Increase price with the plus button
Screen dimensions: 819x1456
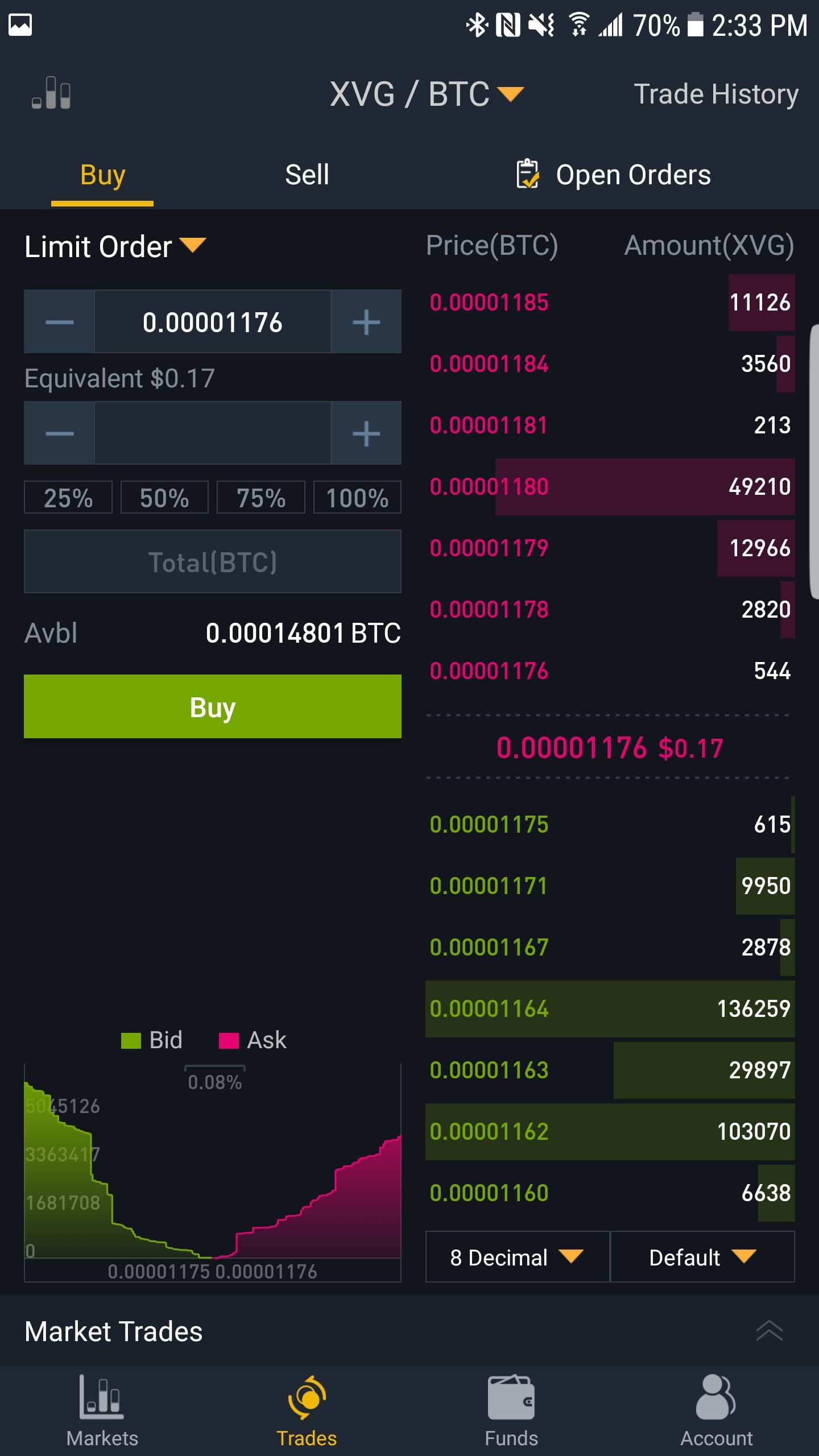(366, 322)
